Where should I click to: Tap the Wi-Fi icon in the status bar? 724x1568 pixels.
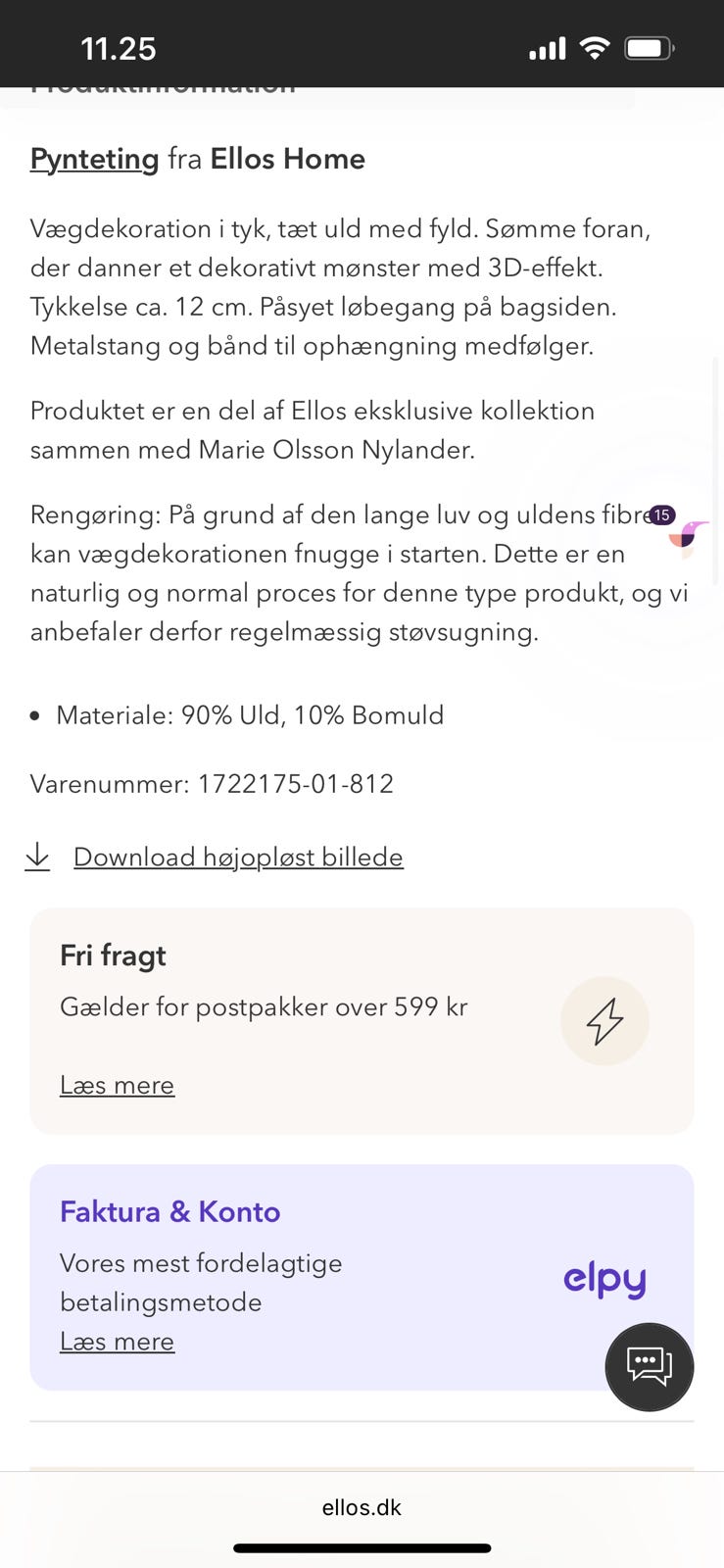594,47
